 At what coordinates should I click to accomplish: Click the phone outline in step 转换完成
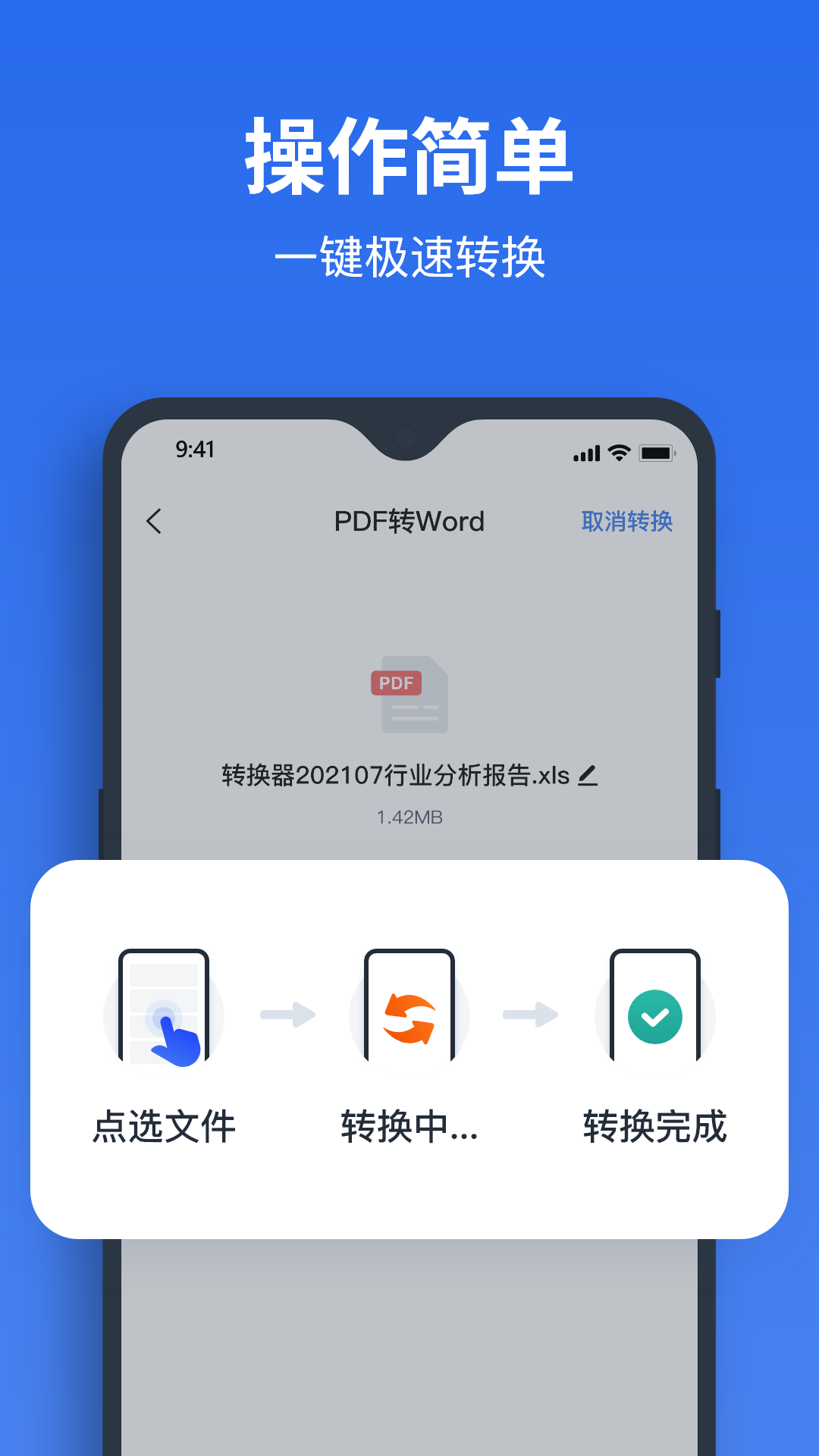click(x=654, y=1009)
